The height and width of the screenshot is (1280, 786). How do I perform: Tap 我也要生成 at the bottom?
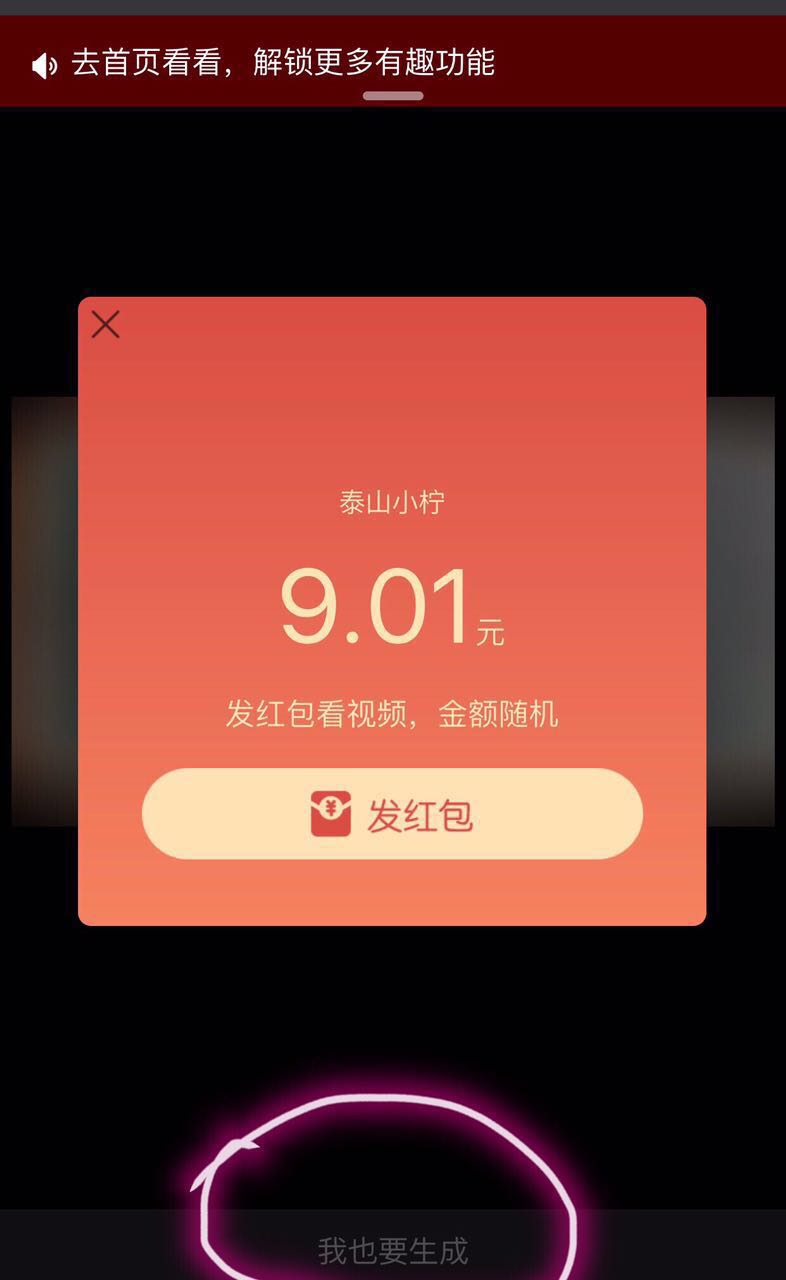click(392, 1250)
